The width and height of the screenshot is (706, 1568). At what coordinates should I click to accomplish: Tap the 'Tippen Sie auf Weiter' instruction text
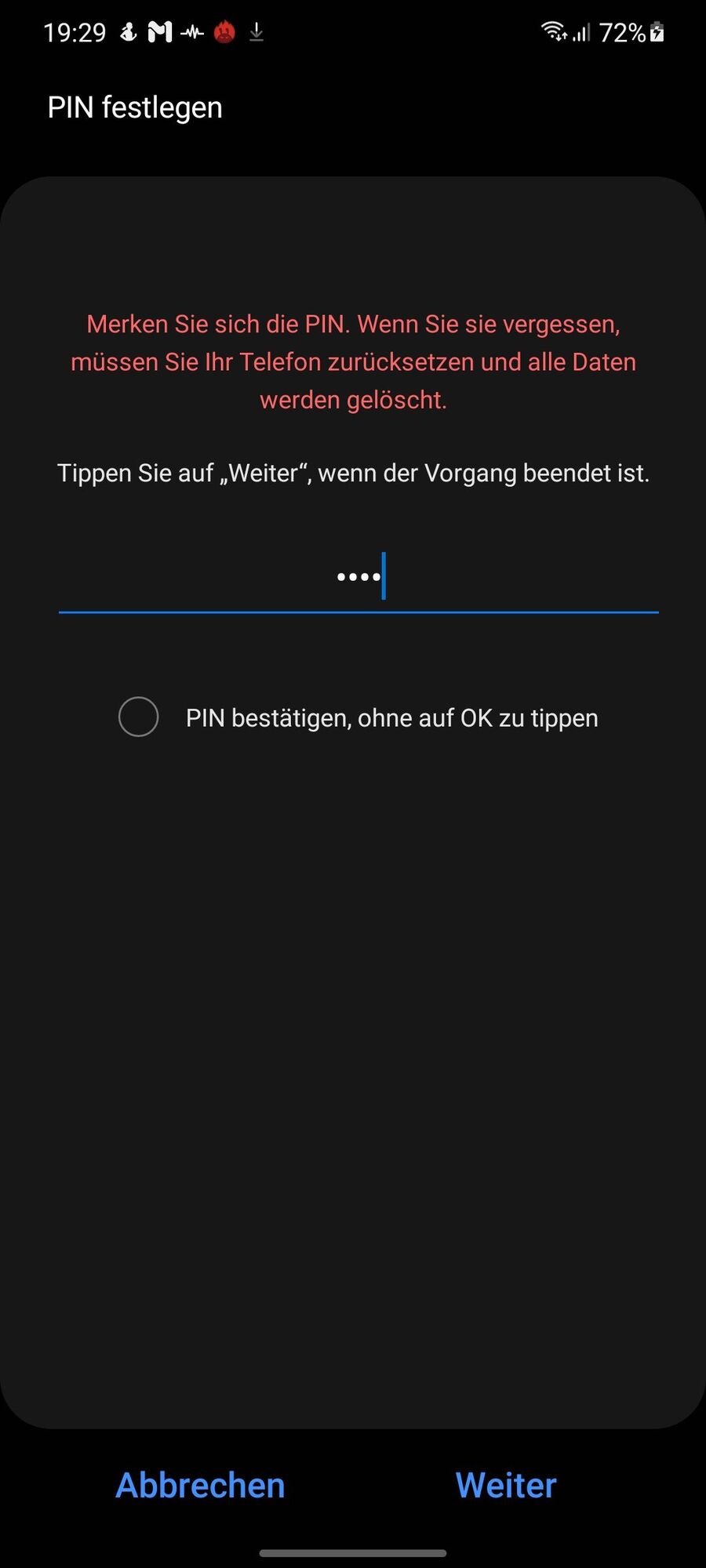coord(354,473)
